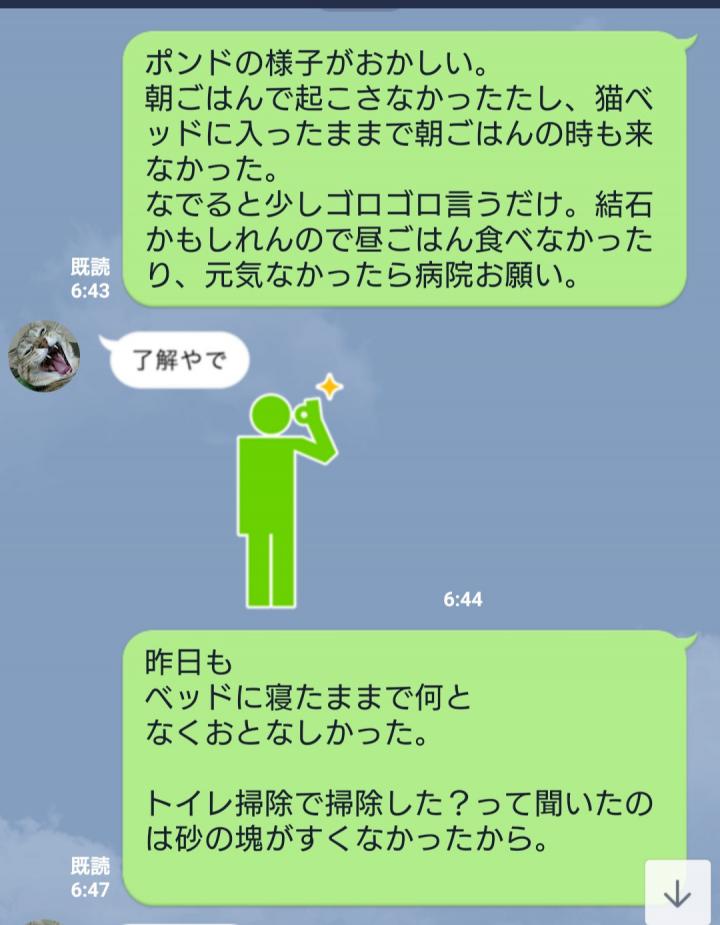This screenshot has width=720, height=925.
Task: Jump to latest messages with down arrow
Action: click(677, 893)
